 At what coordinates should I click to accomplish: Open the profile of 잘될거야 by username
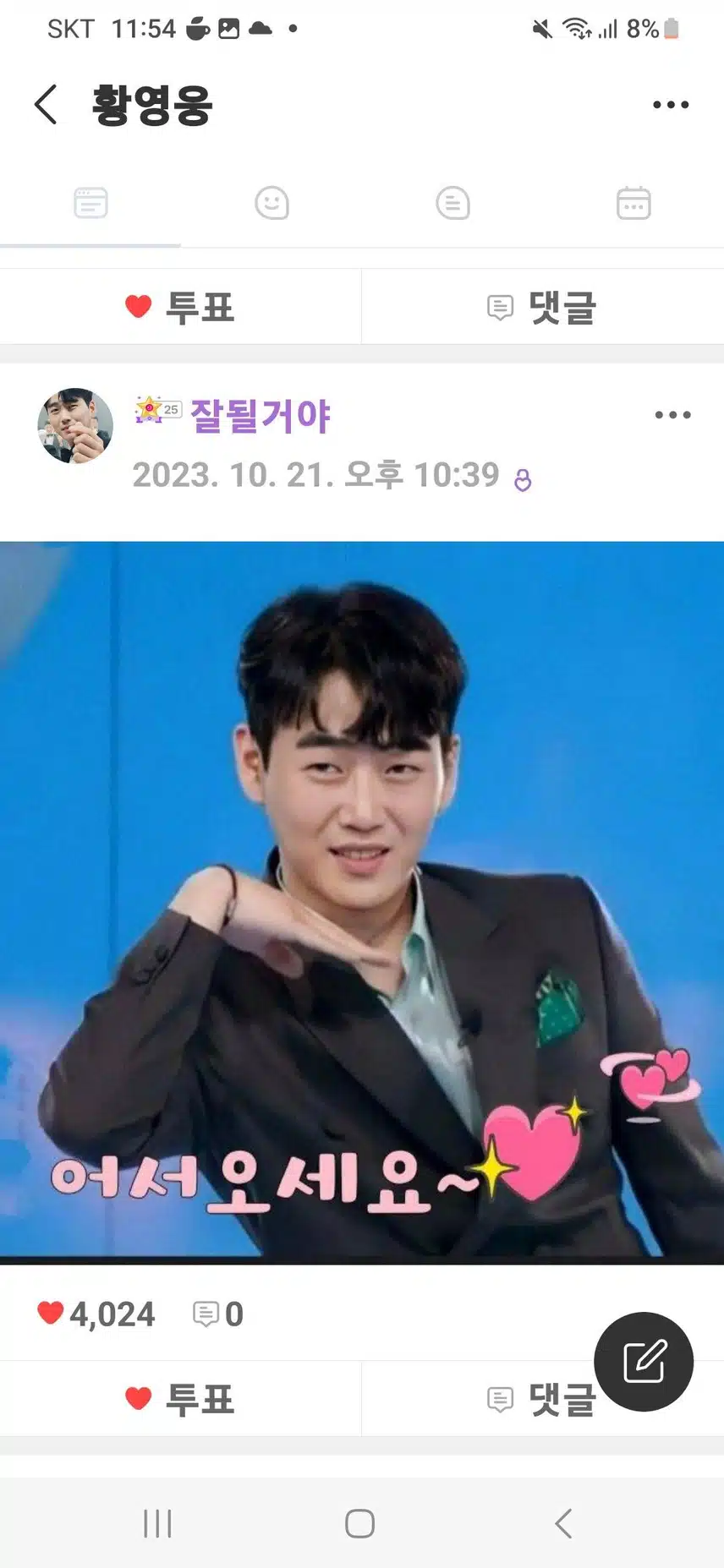tap(260, 416)
